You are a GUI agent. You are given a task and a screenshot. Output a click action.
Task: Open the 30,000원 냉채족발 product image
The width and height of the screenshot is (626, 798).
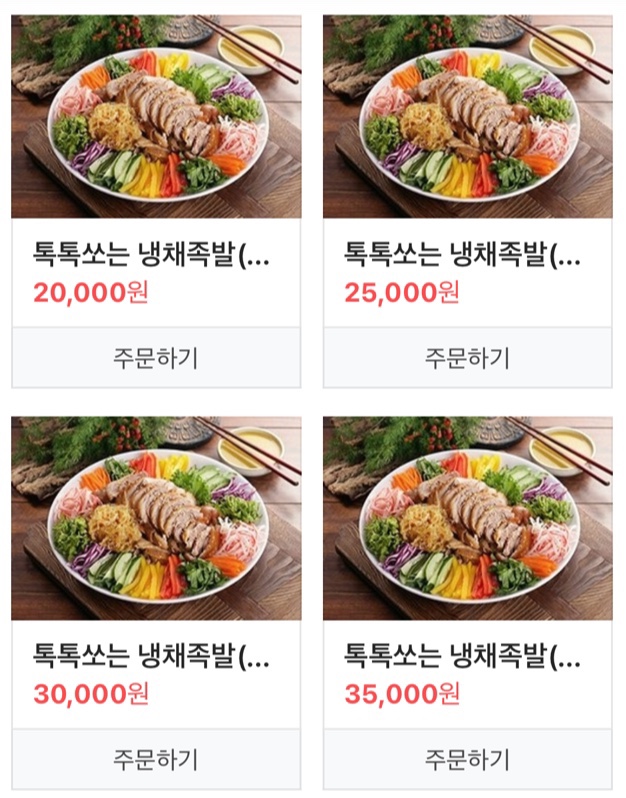pyautogui.click(x=156, y=518)
